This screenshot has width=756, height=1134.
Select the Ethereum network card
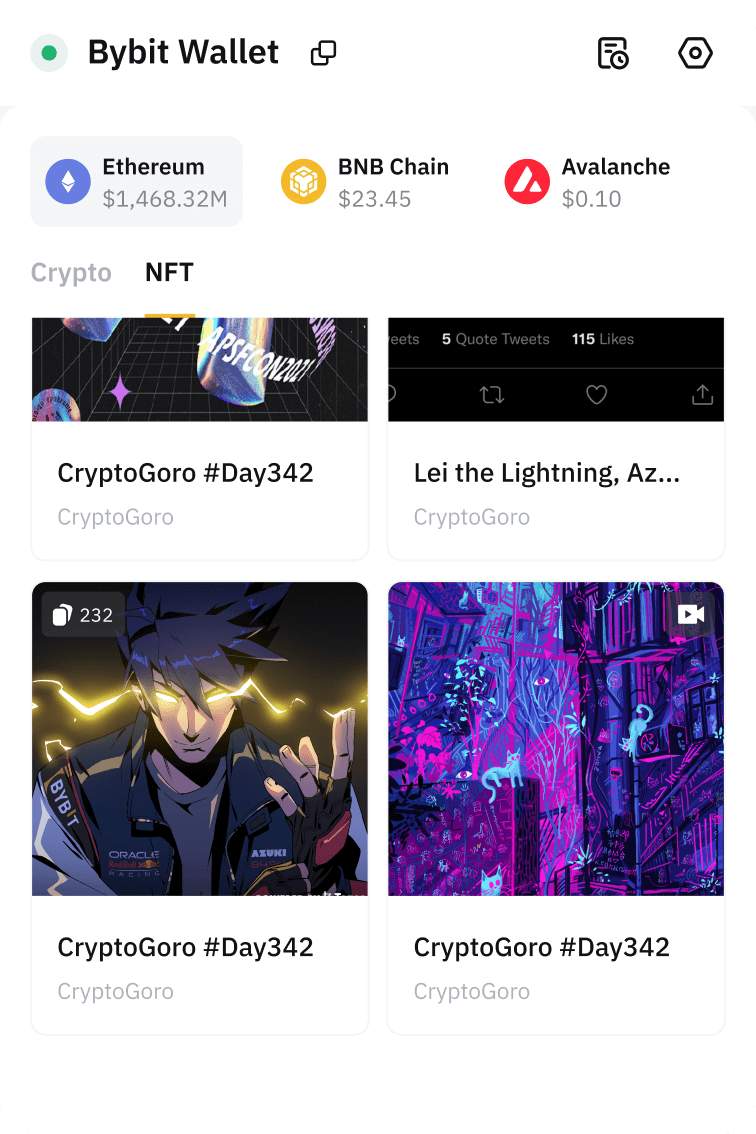136,181
